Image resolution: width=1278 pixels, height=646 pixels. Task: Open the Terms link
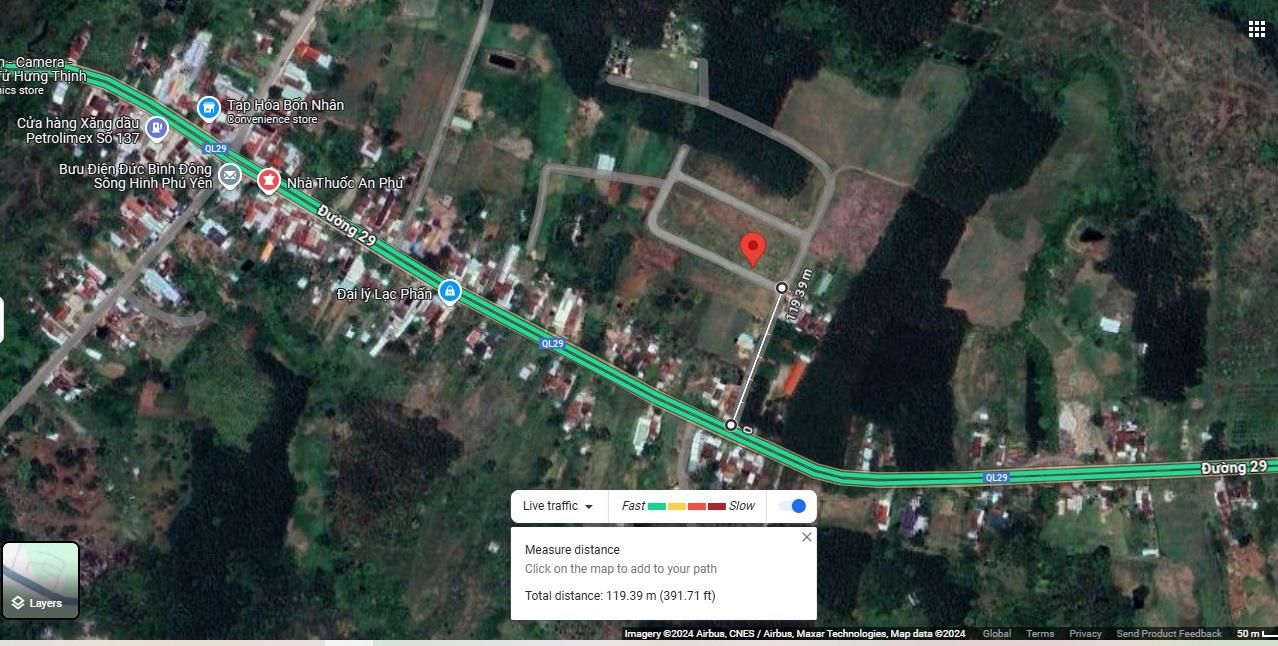[x=1039, y=634]
